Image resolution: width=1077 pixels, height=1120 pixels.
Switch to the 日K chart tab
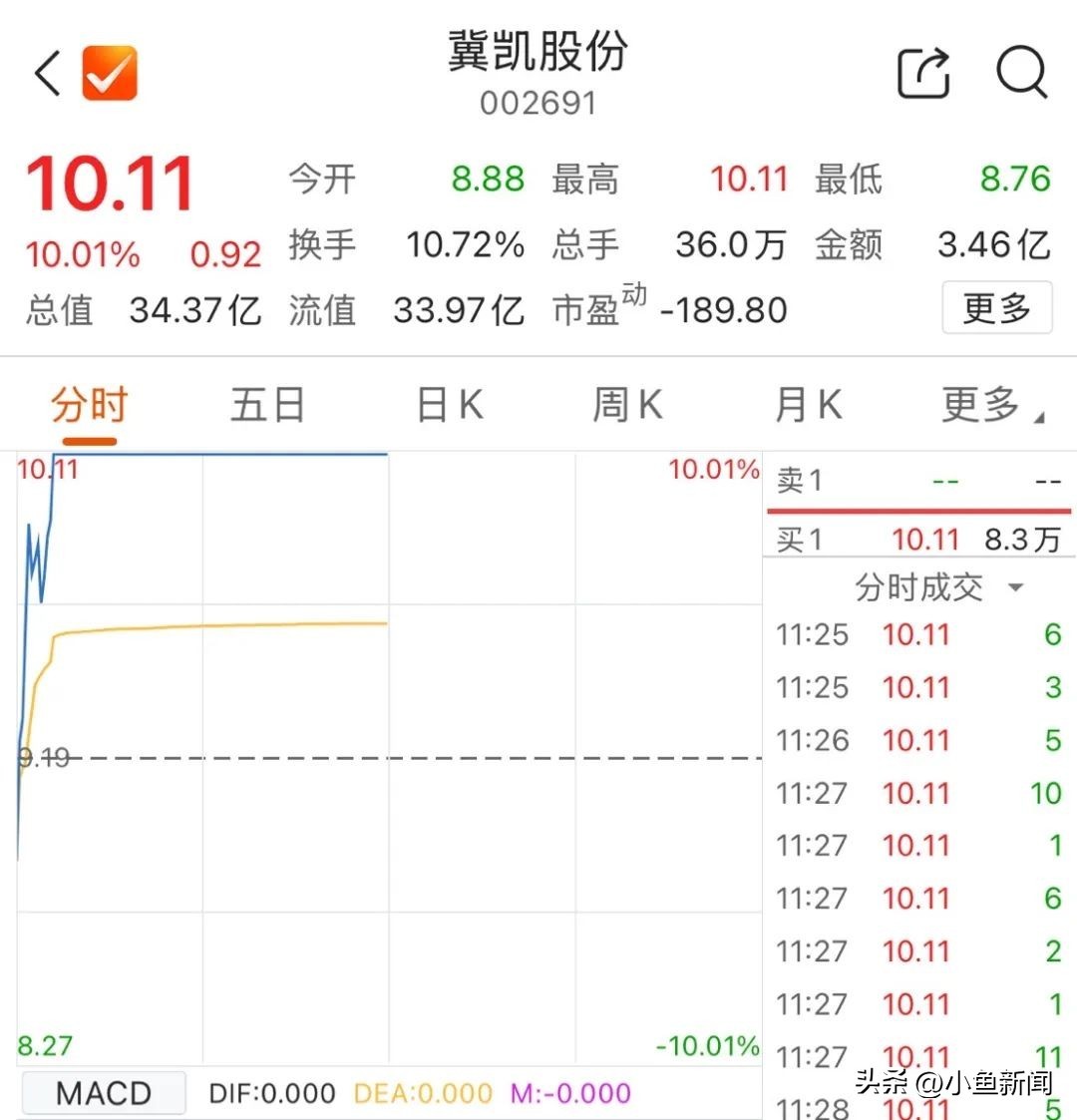[449, 406]
